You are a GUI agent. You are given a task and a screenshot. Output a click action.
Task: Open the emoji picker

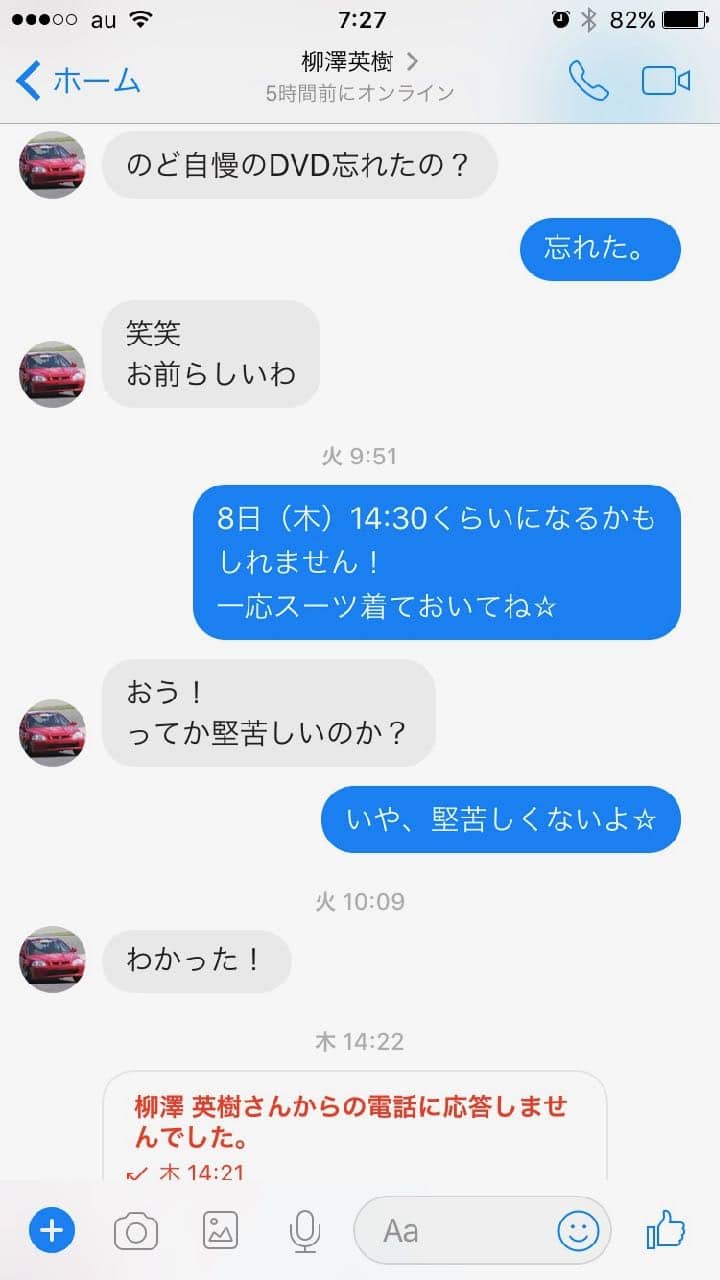578,1230
